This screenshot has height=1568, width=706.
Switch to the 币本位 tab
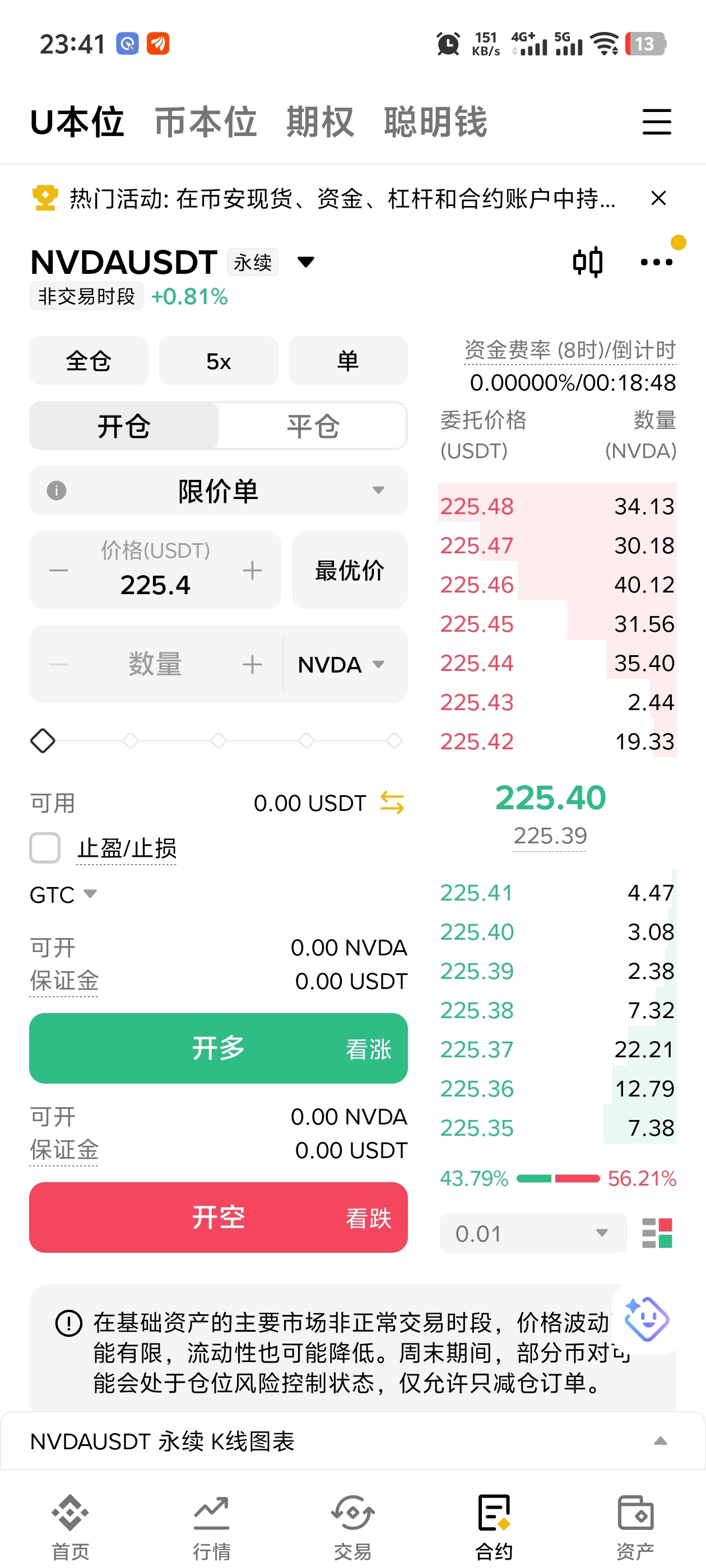(205, 122)
